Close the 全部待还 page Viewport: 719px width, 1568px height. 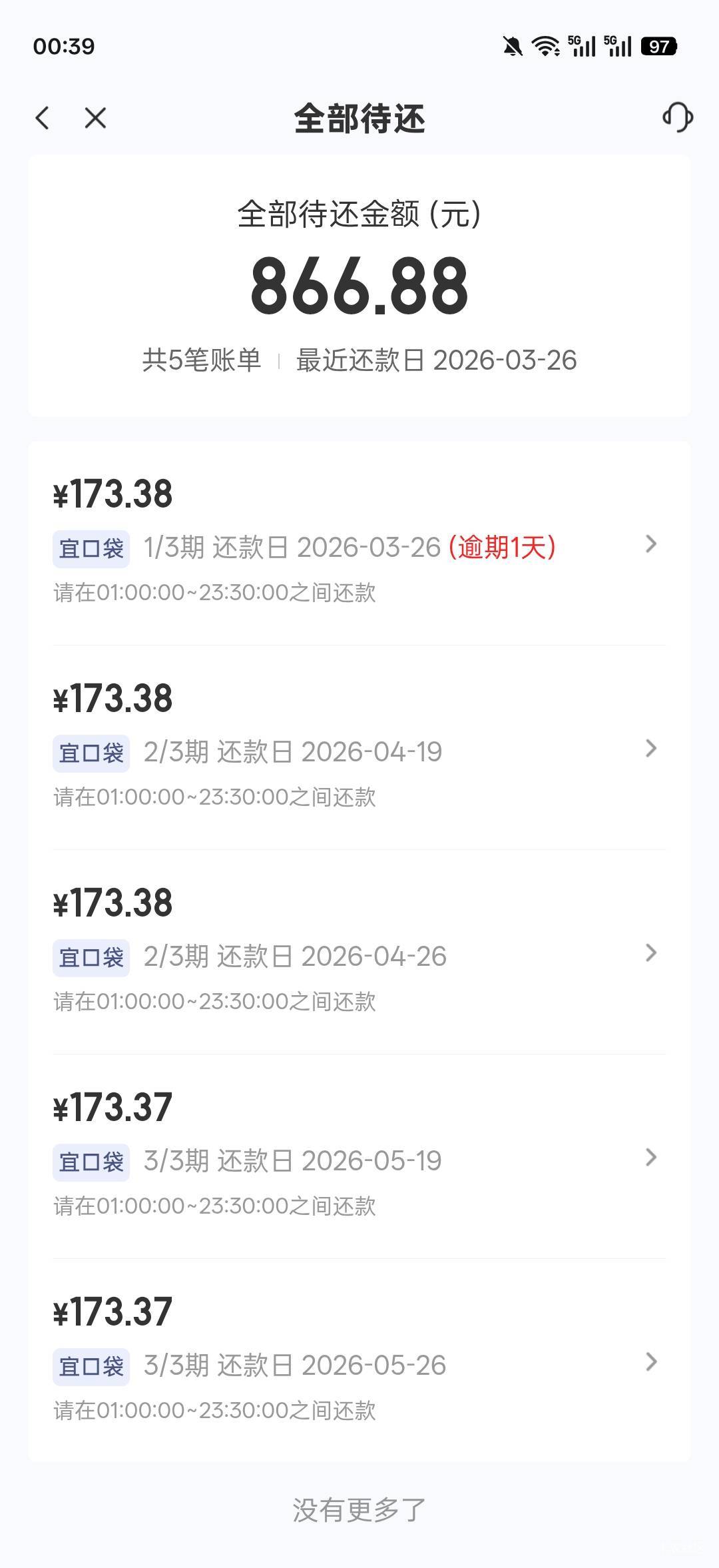[x=95, y=119]
